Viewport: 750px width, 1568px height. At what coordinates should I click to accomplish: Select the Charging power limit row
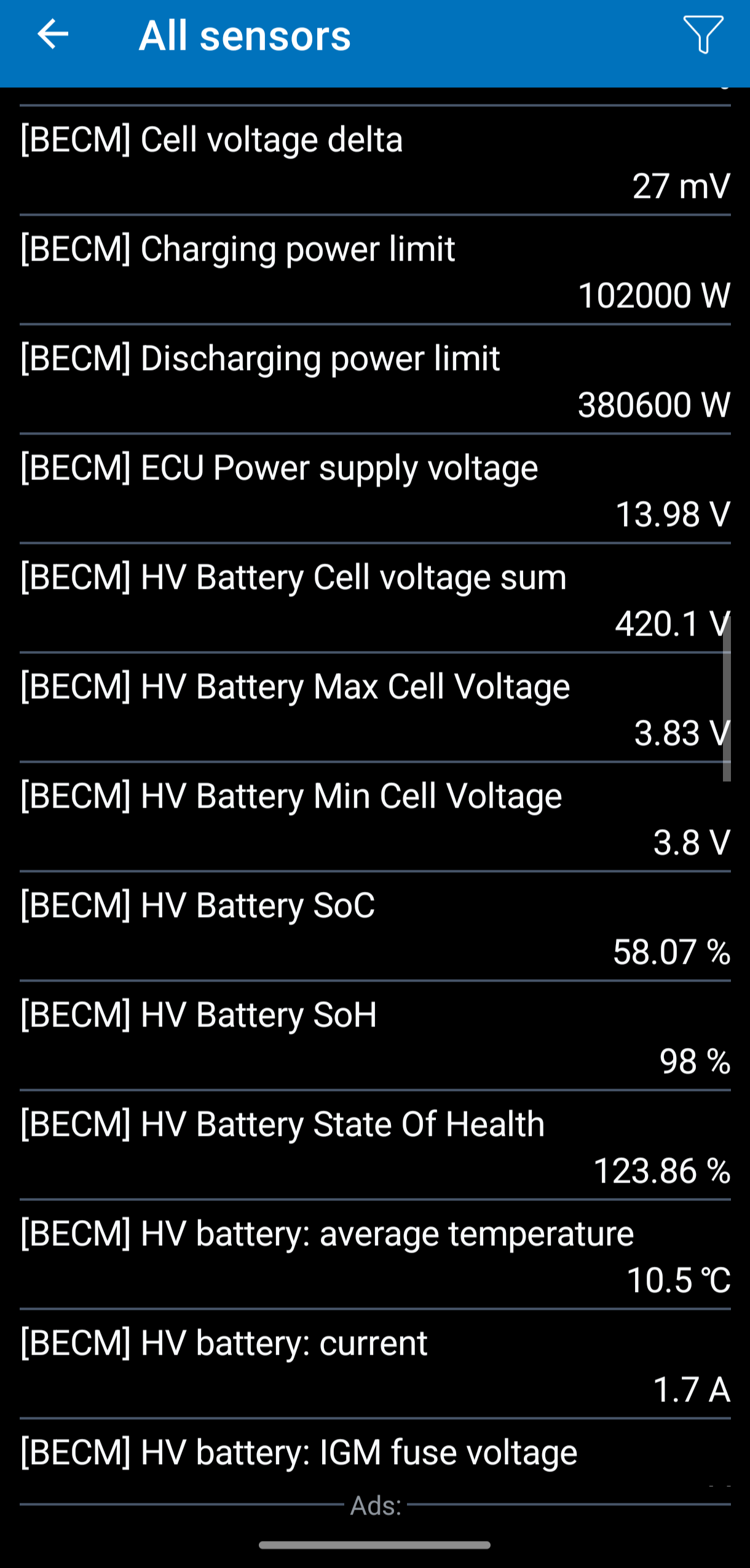coord(375,270)
